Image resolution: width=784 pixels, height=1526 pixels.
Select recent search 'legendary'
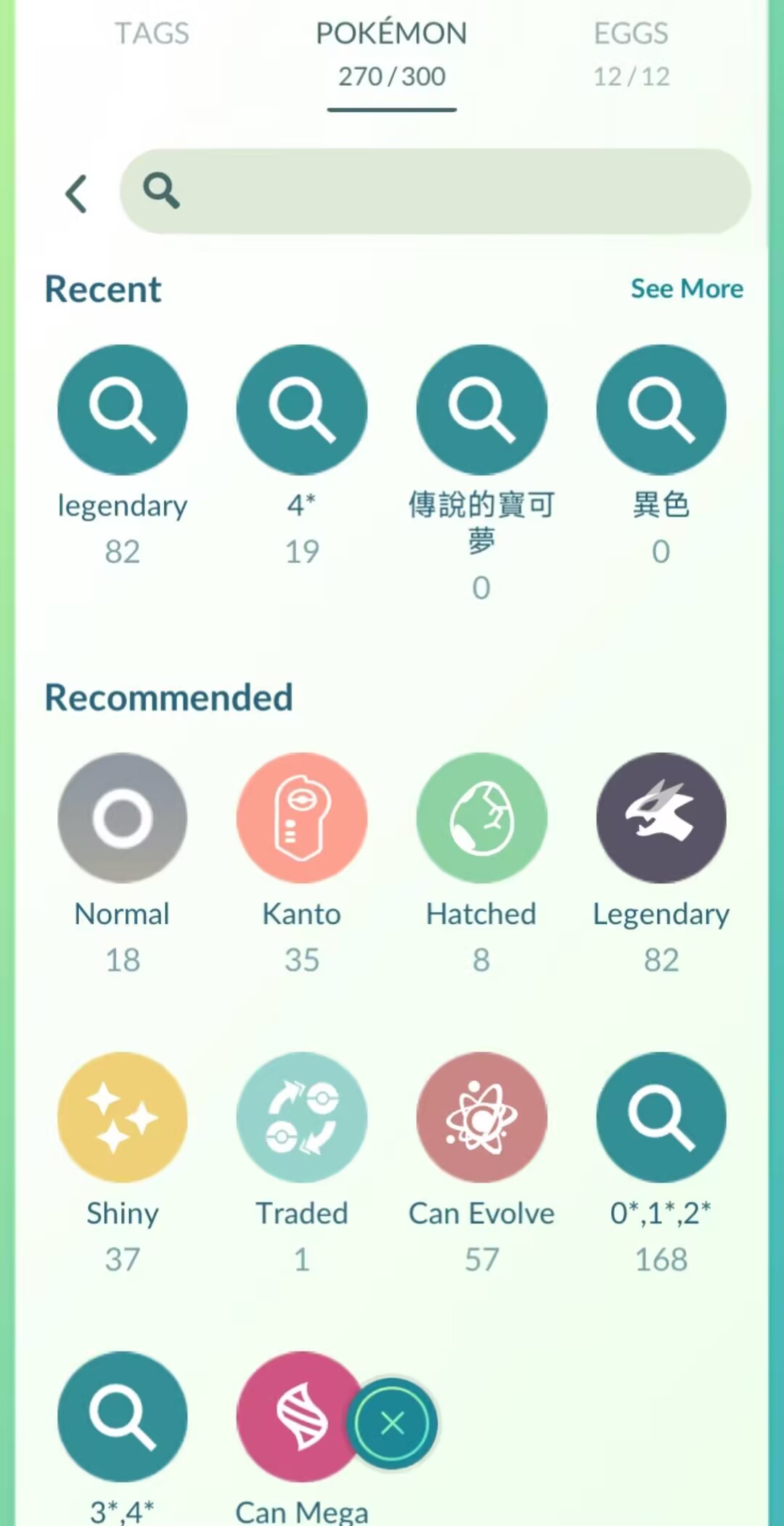click(122, 410)
